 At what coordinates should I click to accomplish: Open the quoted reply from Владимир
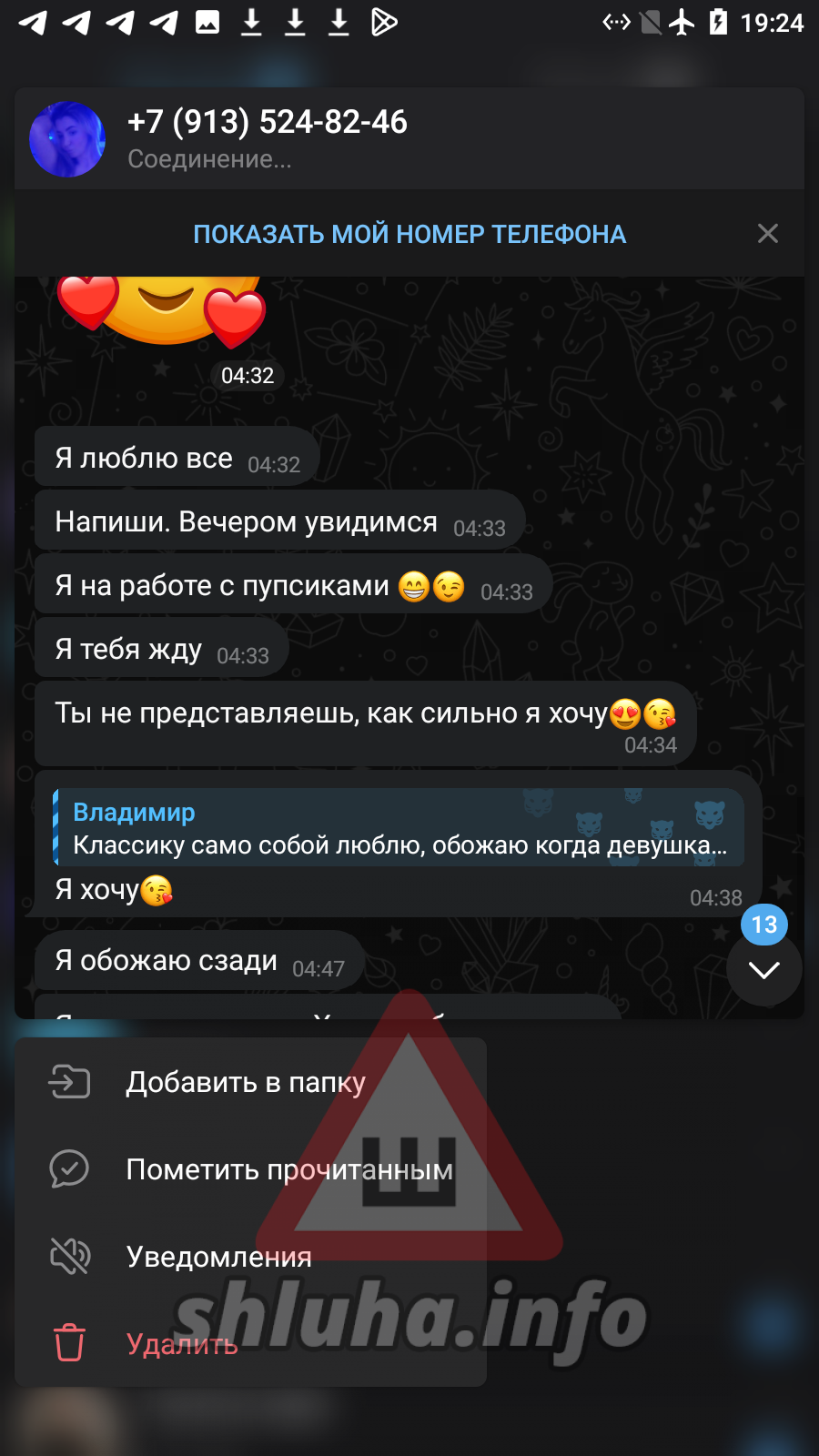tap(399, 828)
